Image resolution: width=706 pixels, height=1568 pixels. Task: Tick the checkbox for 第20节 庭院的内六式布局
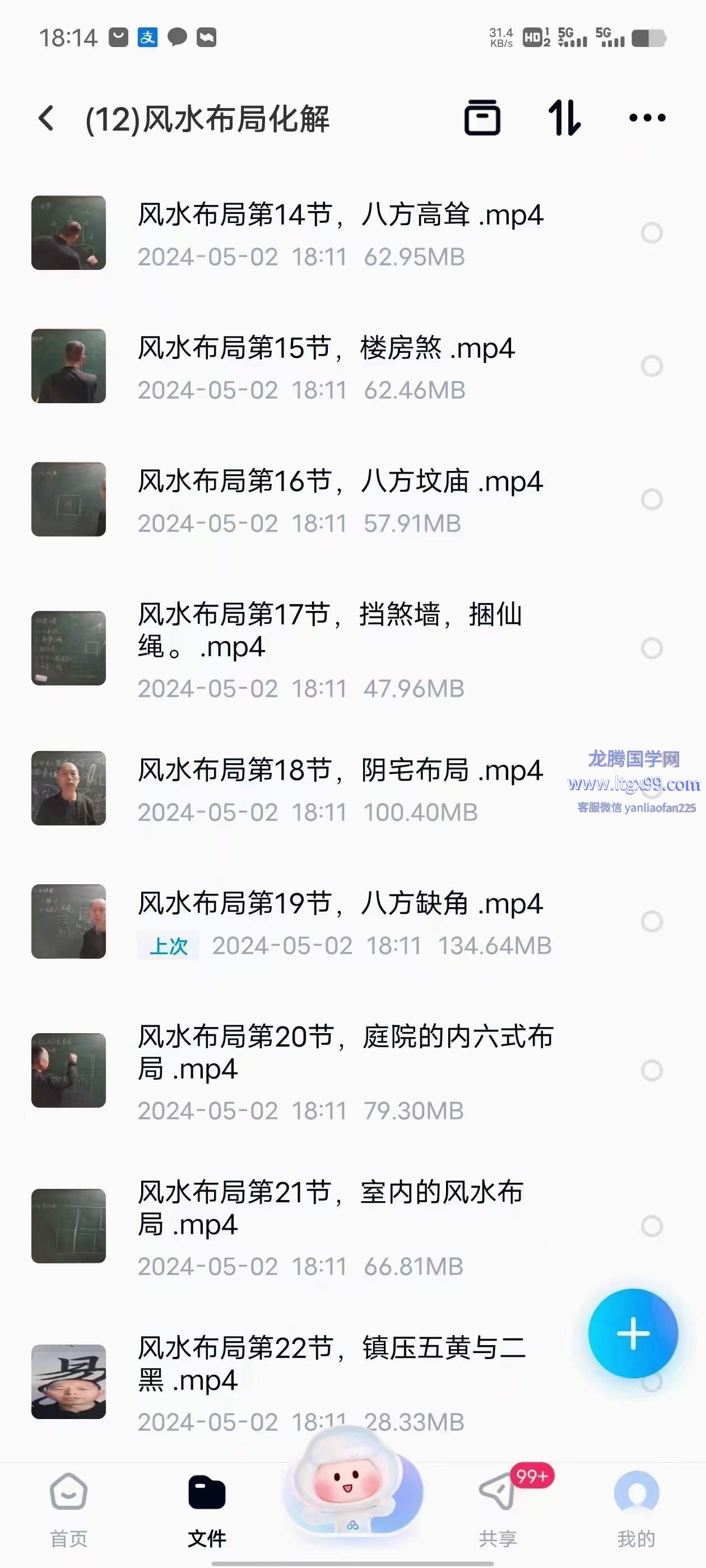[652, 1070]
